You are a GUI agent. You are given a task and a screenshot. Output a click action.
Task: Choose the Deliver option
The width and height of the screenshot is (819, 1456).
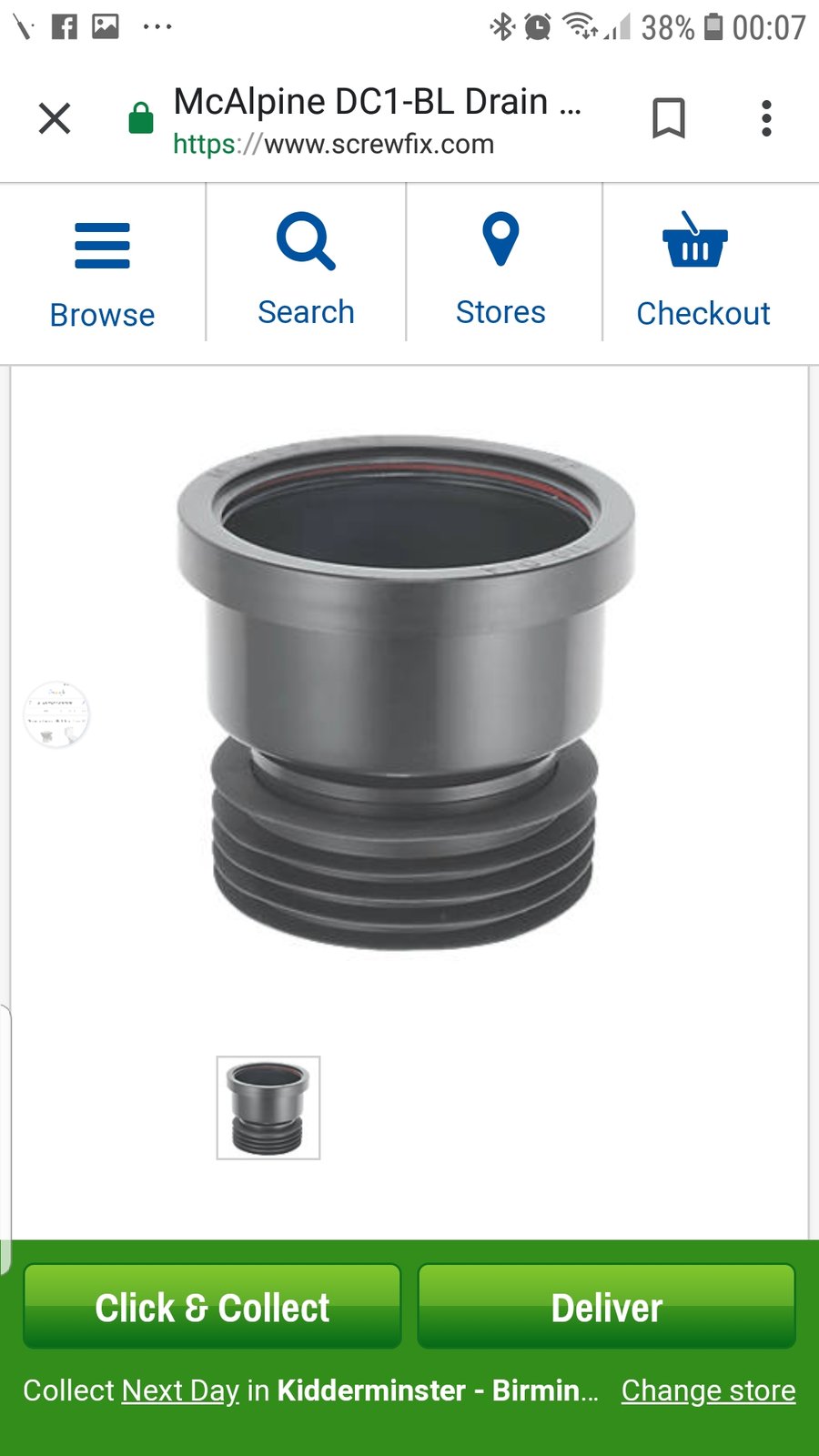606,1307
